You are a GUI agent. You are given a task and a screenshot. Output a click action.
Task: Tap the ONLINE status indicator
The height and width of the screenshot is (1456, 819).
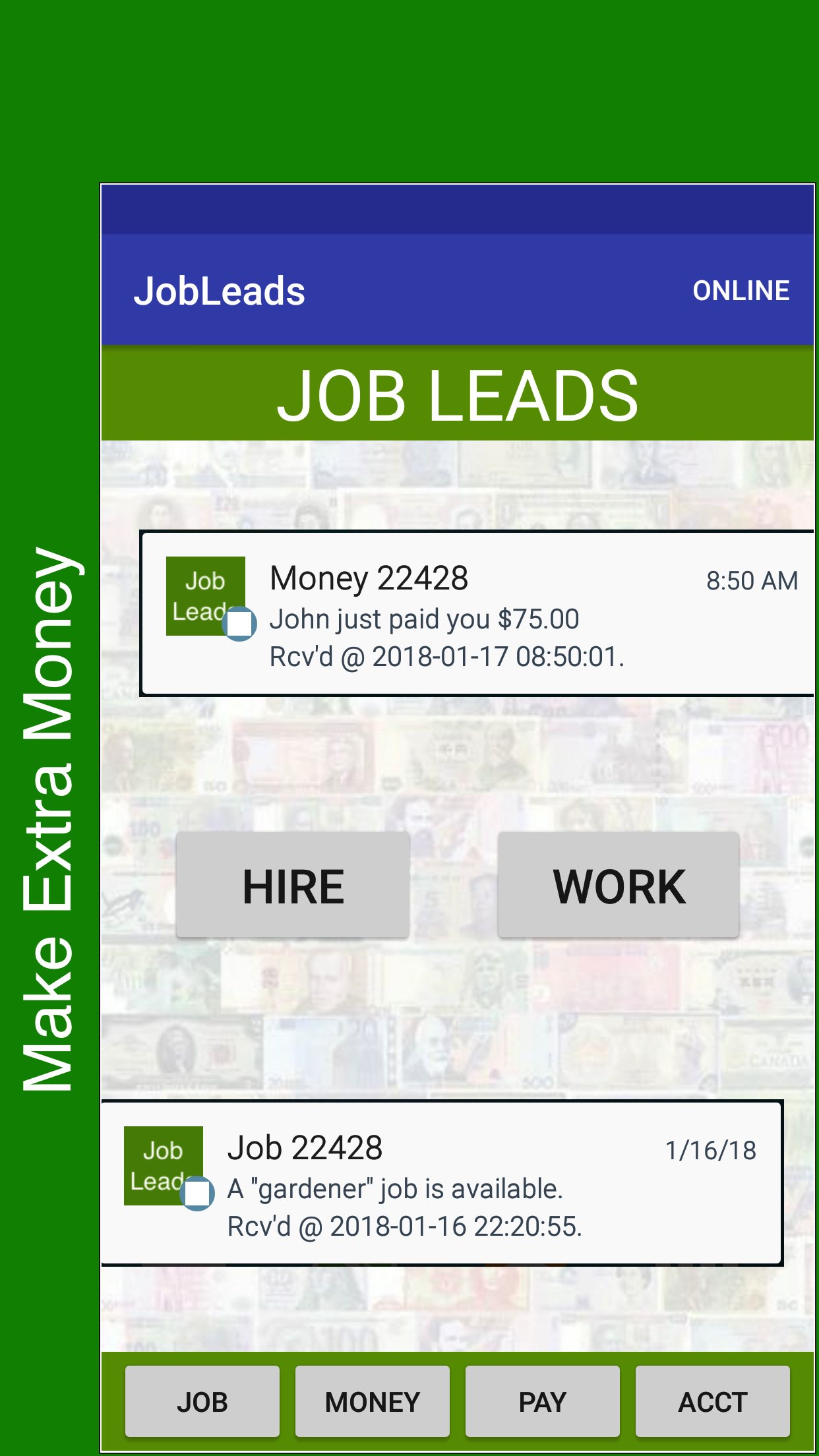coord(741,289)
